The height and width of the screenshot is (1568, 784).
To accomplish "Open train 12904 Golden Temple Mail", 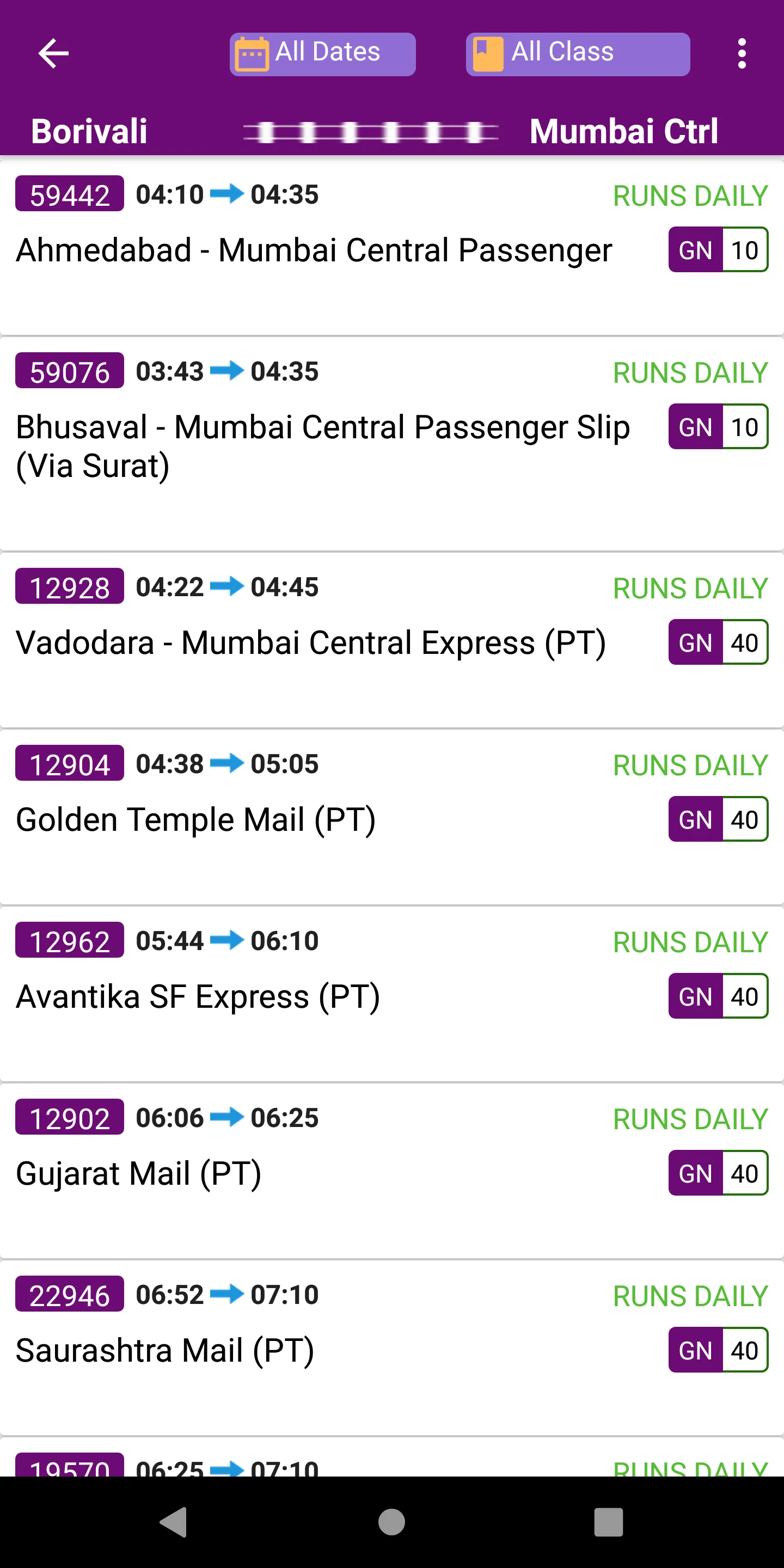I will point(392,817).
